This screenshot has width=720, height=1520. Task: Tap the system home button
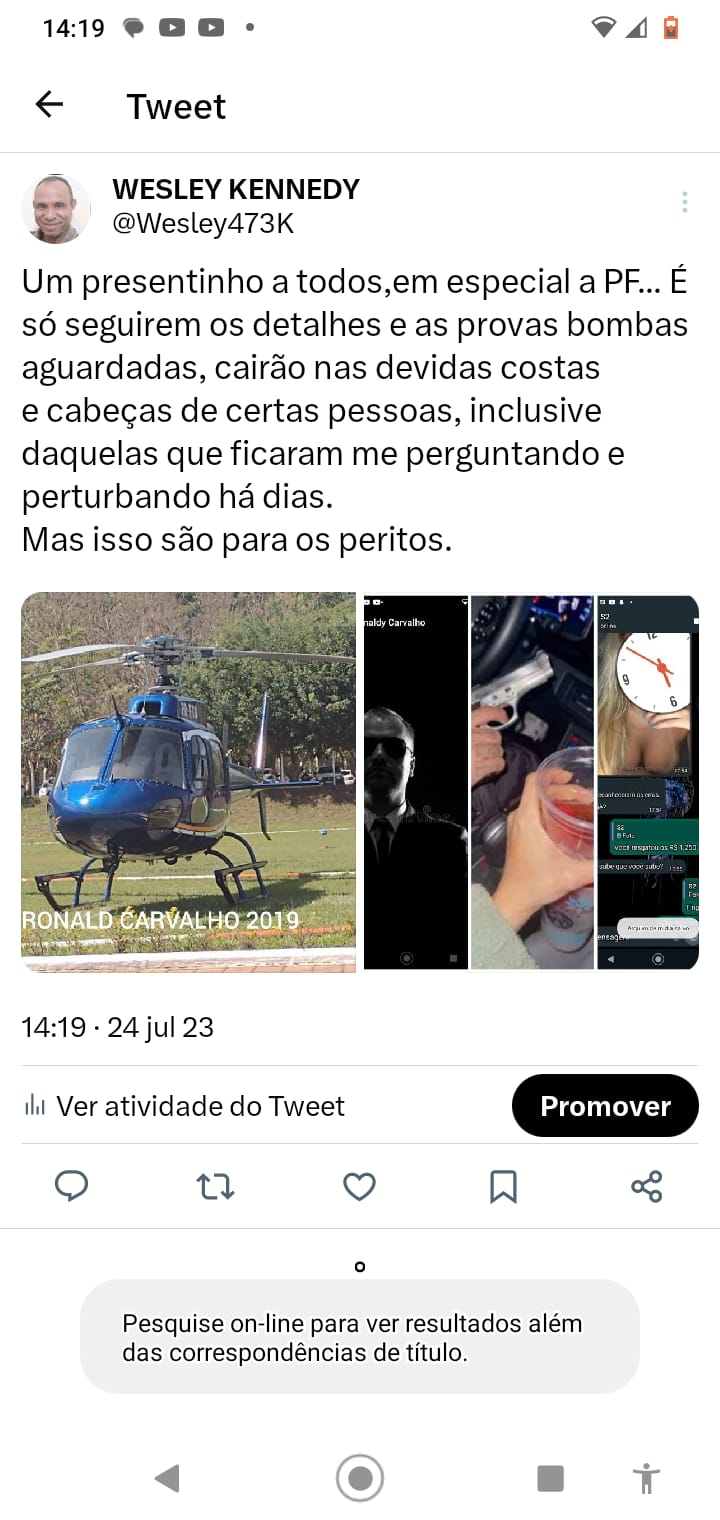tap(360, 1478)
